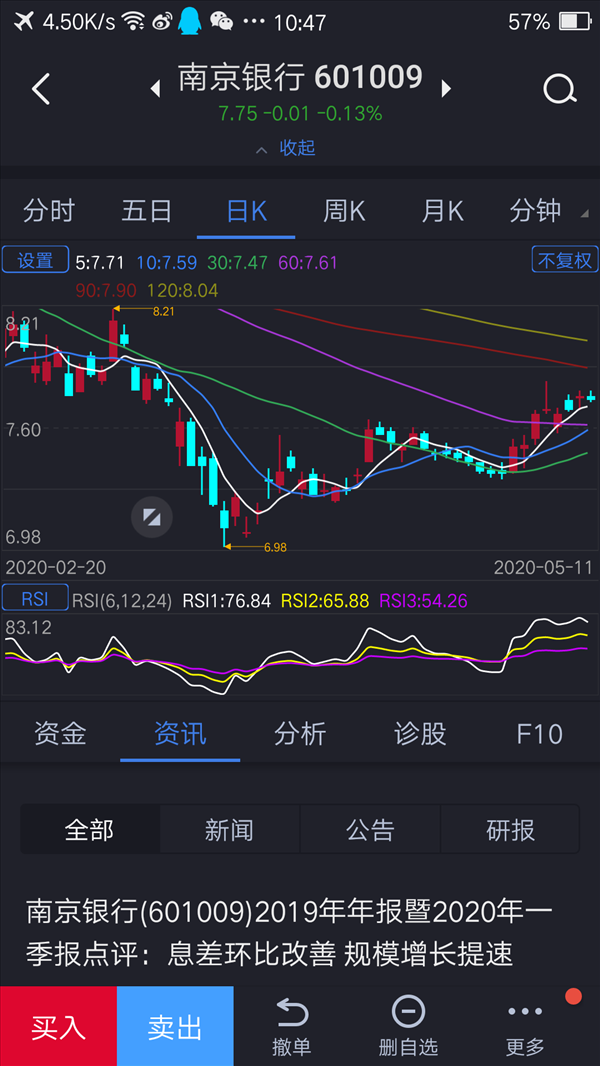
Task: Switch to the 分时 chart tab
Action: (49, 211)
